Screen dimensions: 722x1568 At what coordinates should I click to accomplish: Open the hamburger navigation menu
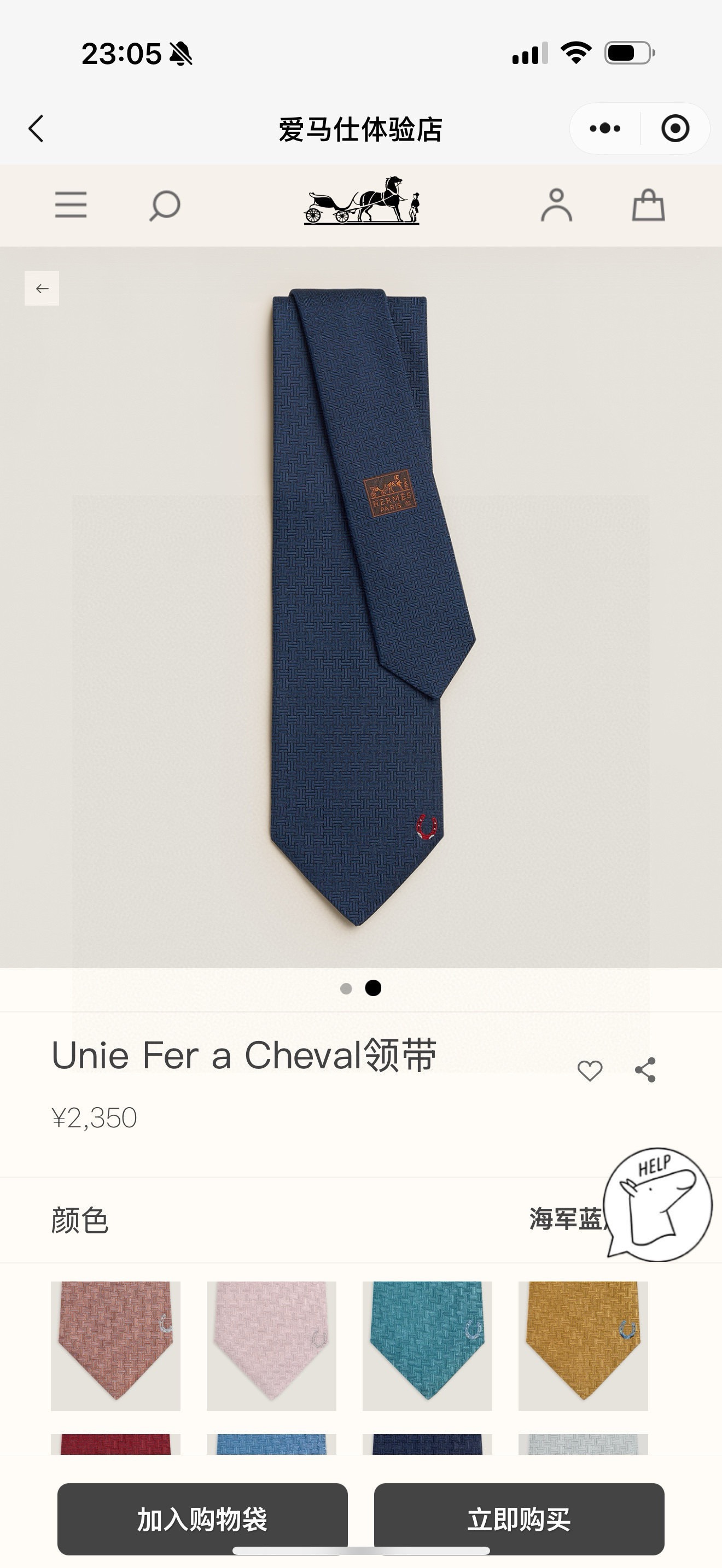pyautogui.click(x=70, y=206)
